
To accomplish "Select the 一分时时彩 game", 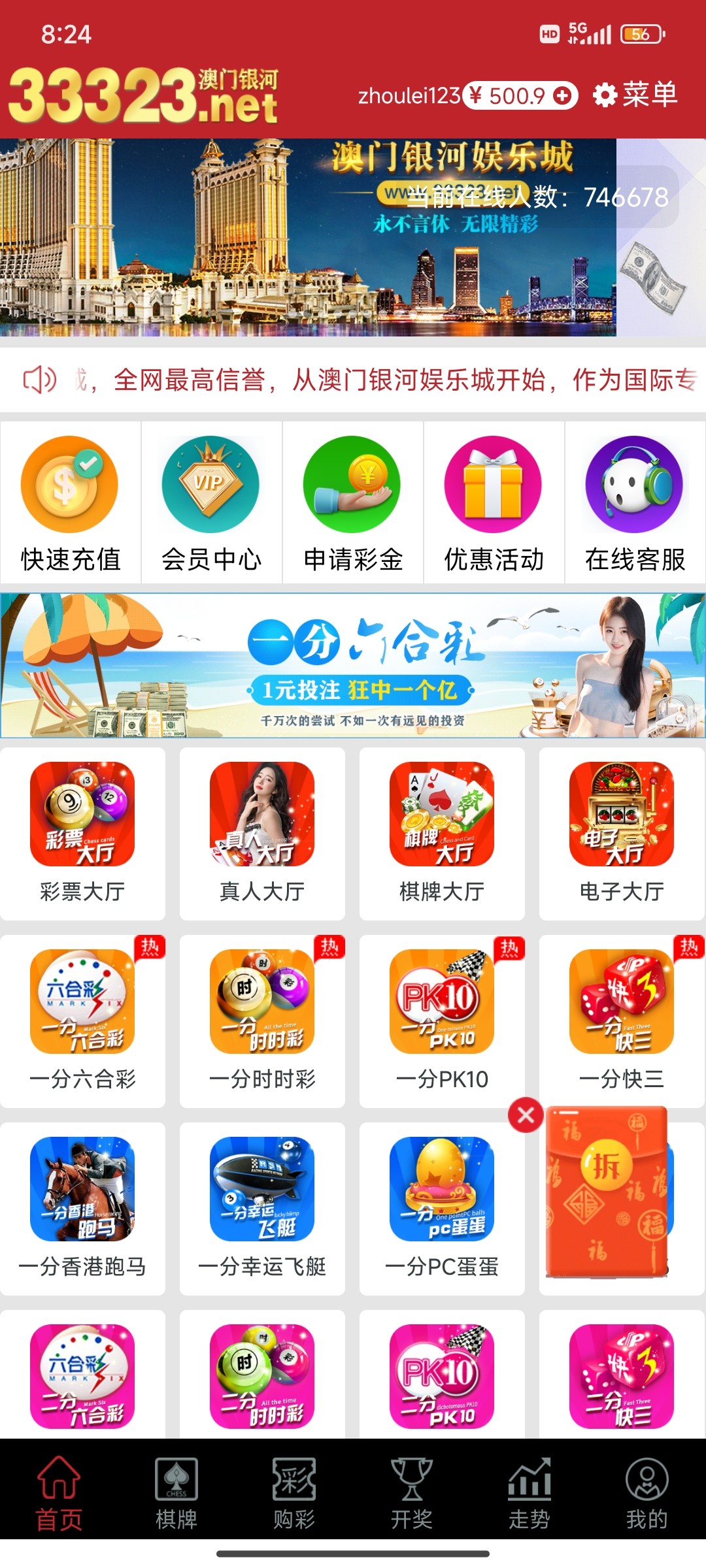I will click(x=262, y=1021).
